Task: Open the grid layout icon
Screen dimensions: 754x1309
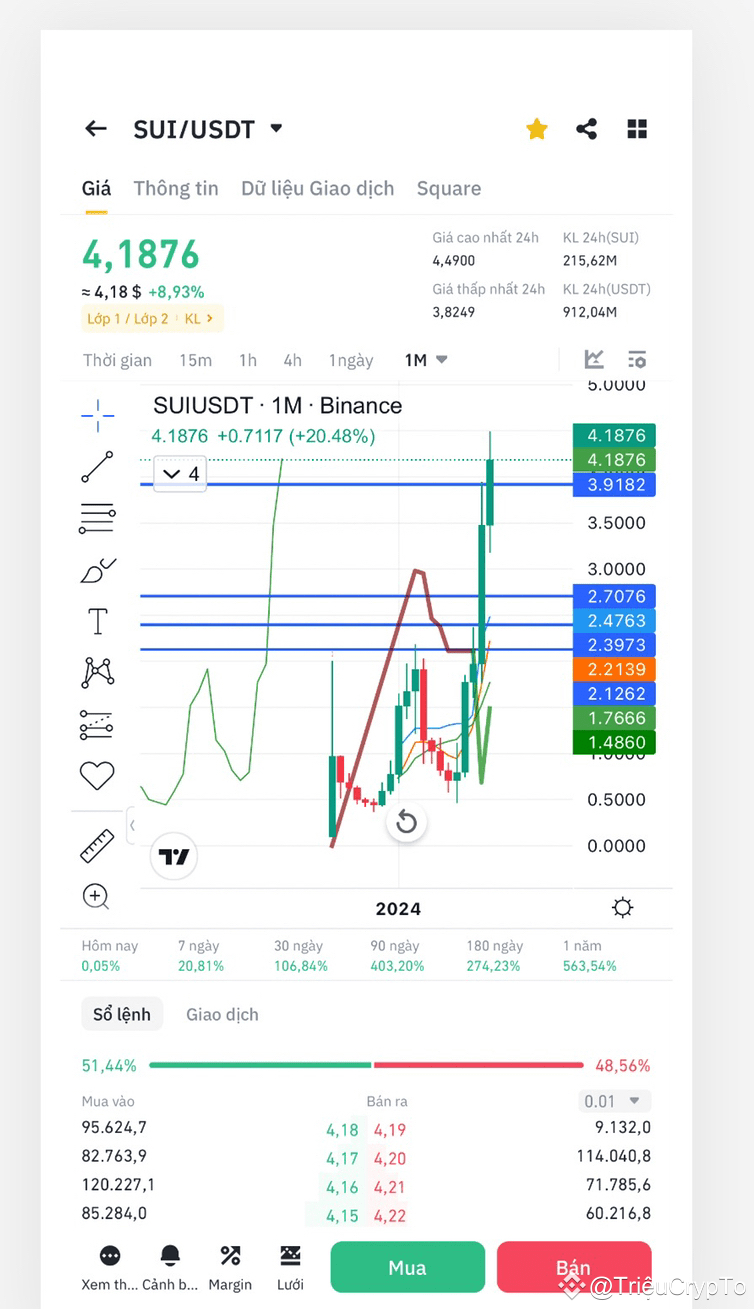Action: 637,129
